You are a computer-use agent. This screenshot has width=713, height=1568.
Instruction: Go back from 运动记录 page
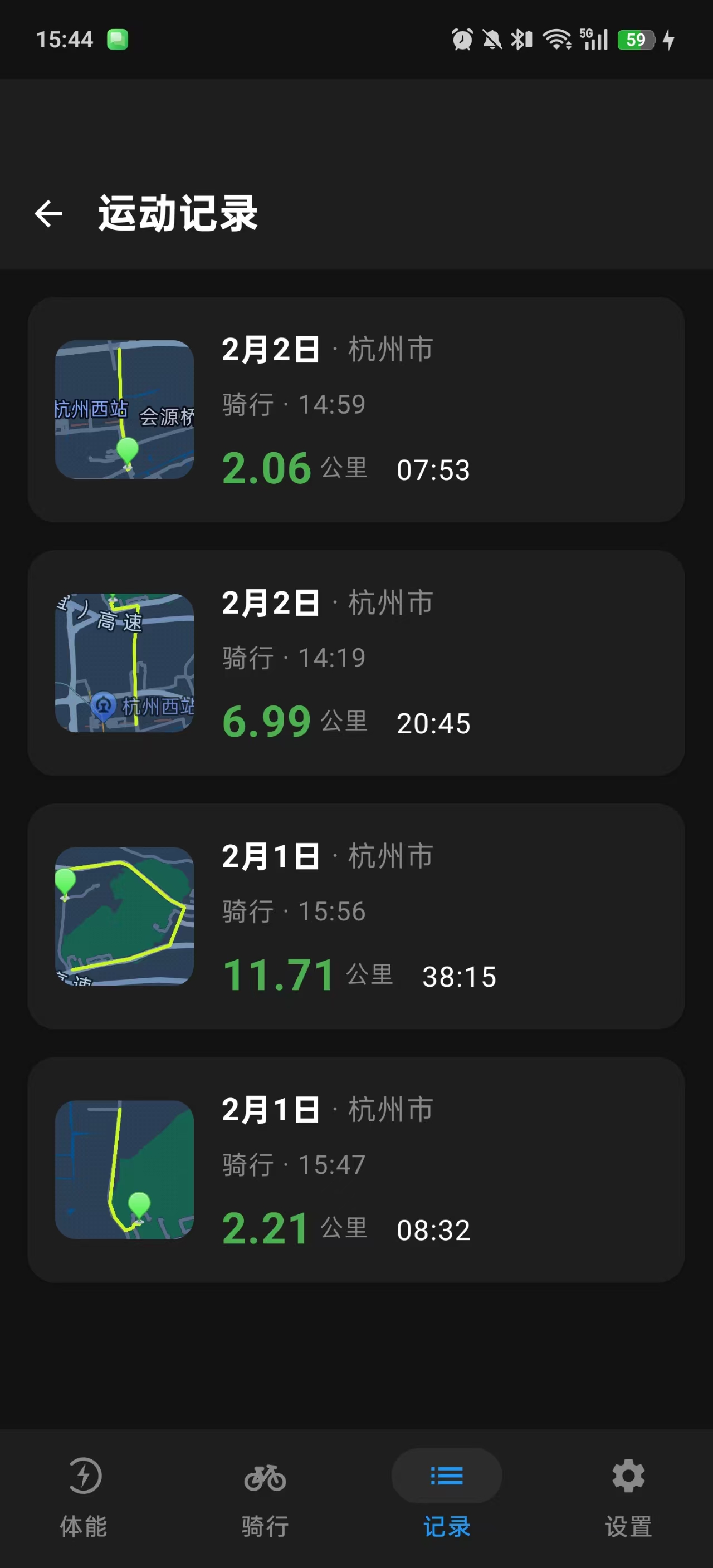coord(48,214)
